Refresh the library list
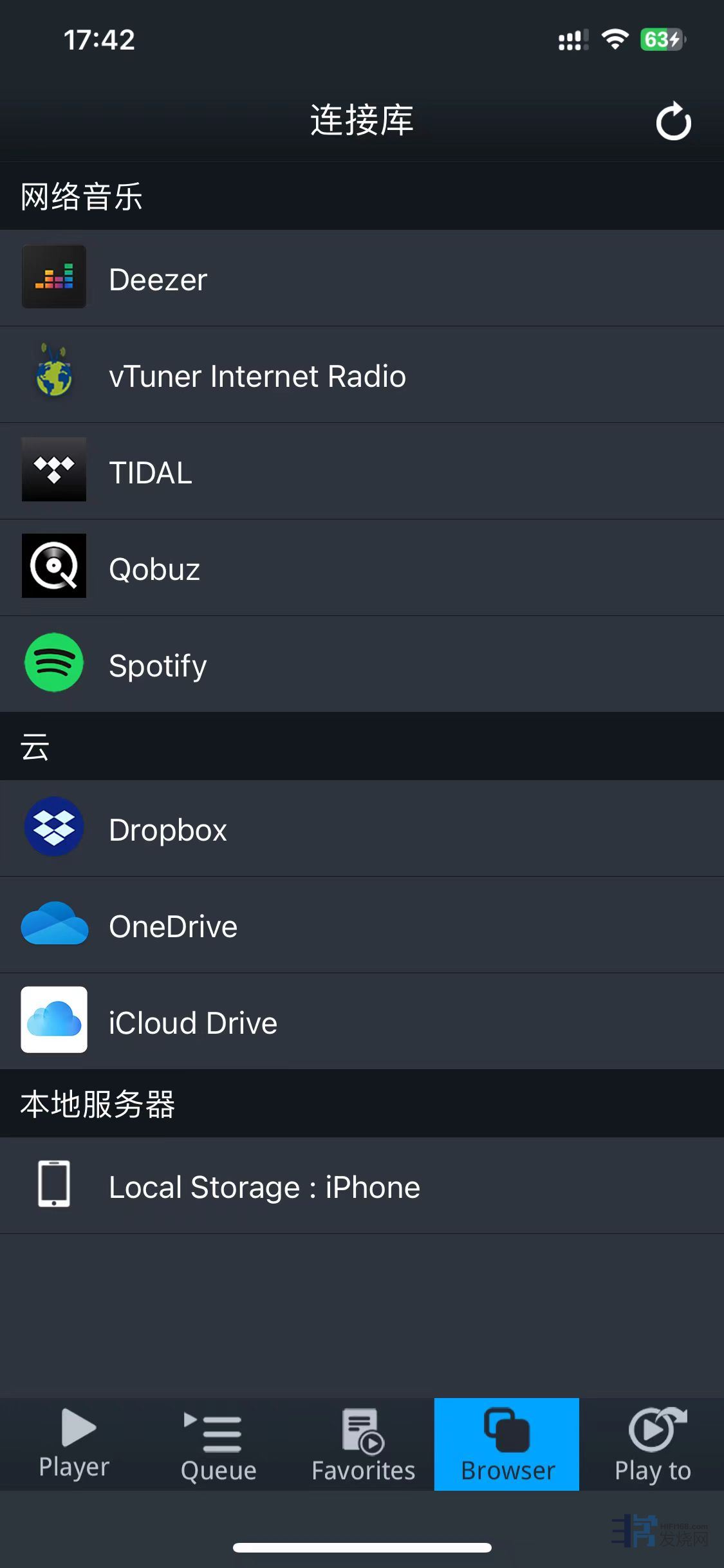 (673, 121)
